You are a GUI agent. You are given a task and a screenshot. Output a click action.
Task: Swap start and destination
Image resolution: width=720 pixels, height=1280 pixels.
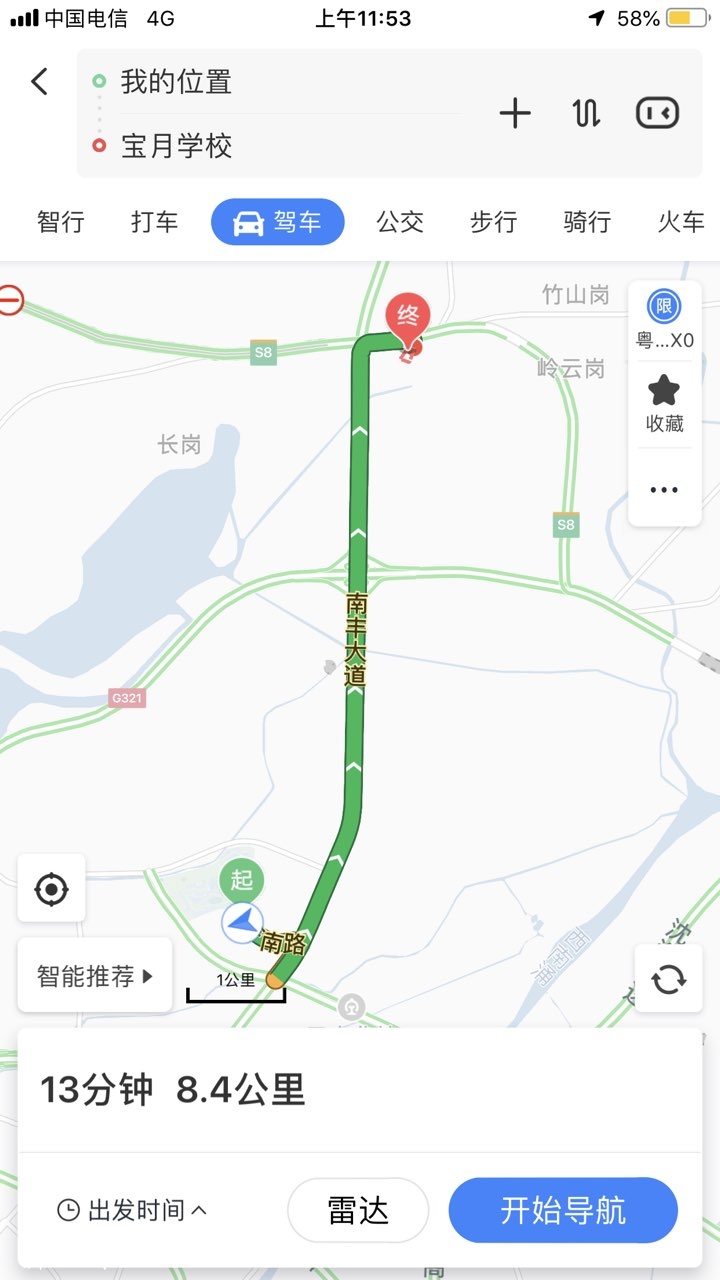coord(587,114)
